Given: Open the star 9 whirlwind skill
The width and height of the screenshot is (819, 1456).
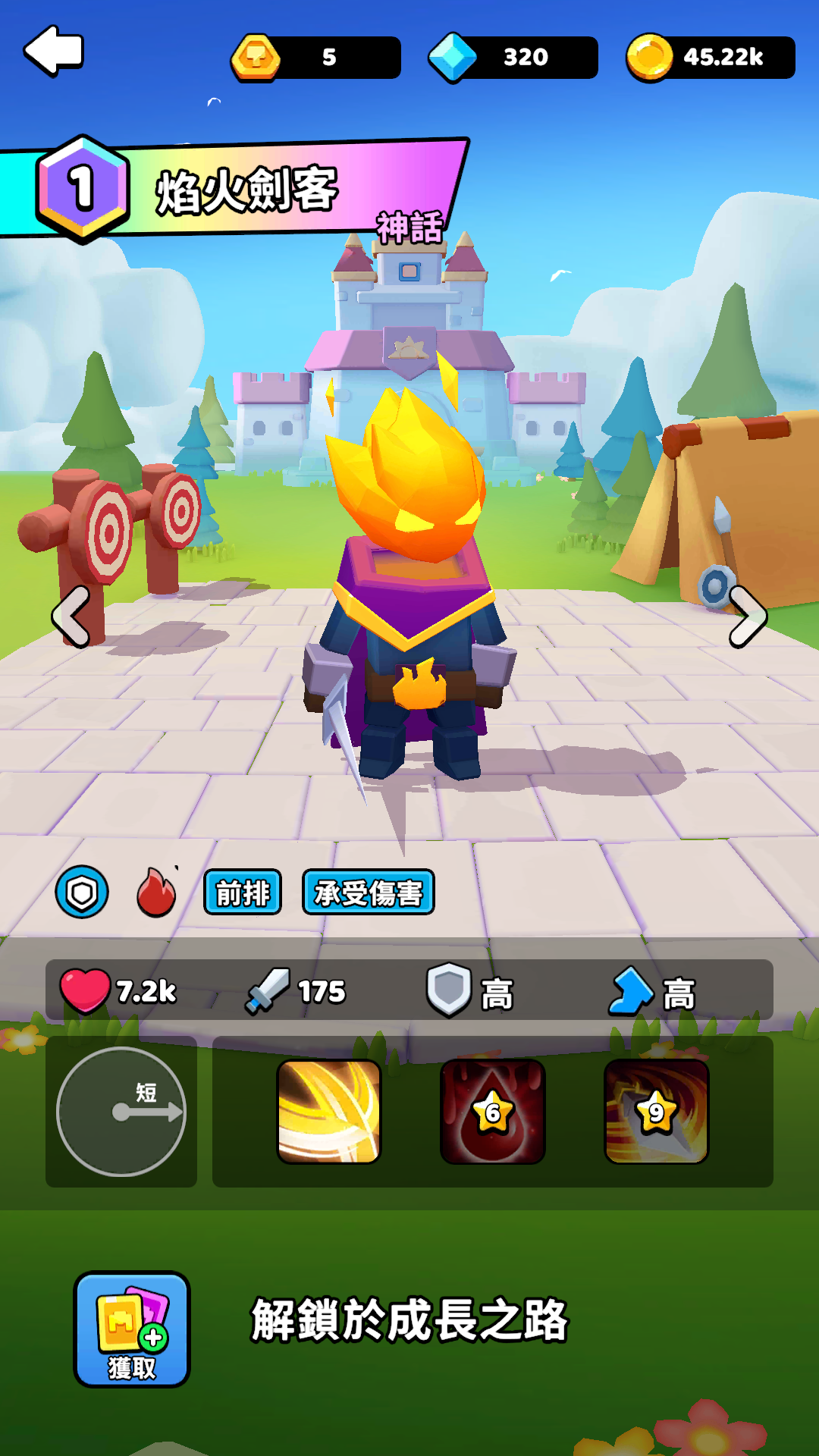Looking at the screenshot, I should 657,1112.
